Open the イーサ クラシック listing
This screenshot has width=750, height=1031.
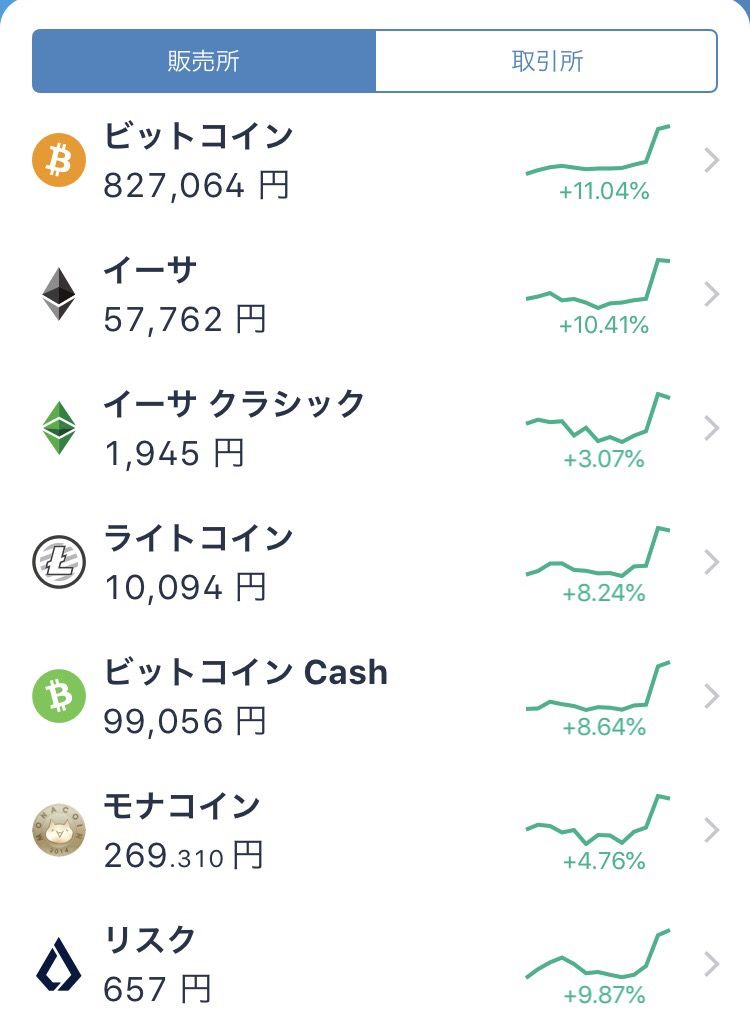coord(375,429)
